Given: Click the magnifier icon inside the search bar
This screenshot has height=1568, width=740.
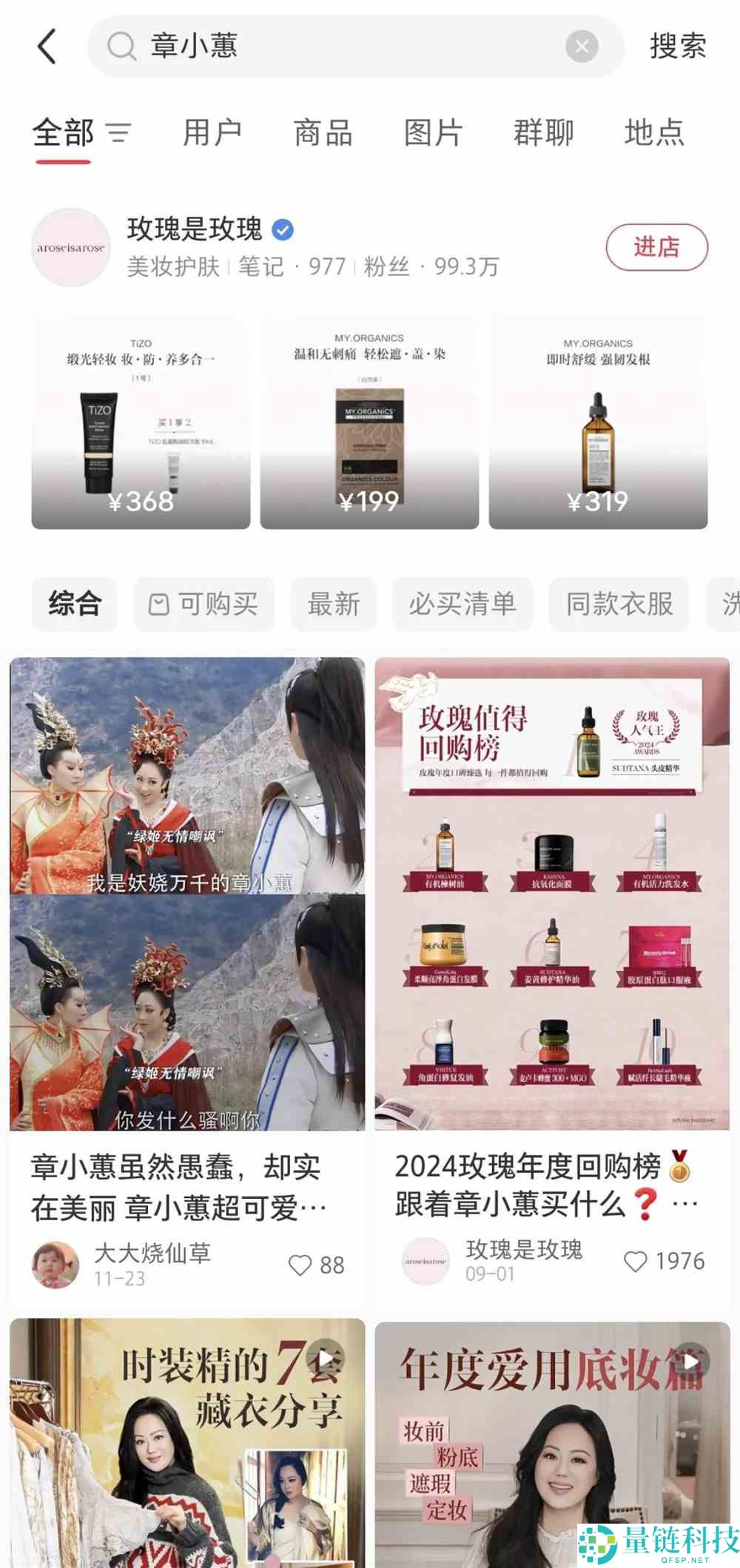Looking at the screenshot, I should tap(121, 46).
